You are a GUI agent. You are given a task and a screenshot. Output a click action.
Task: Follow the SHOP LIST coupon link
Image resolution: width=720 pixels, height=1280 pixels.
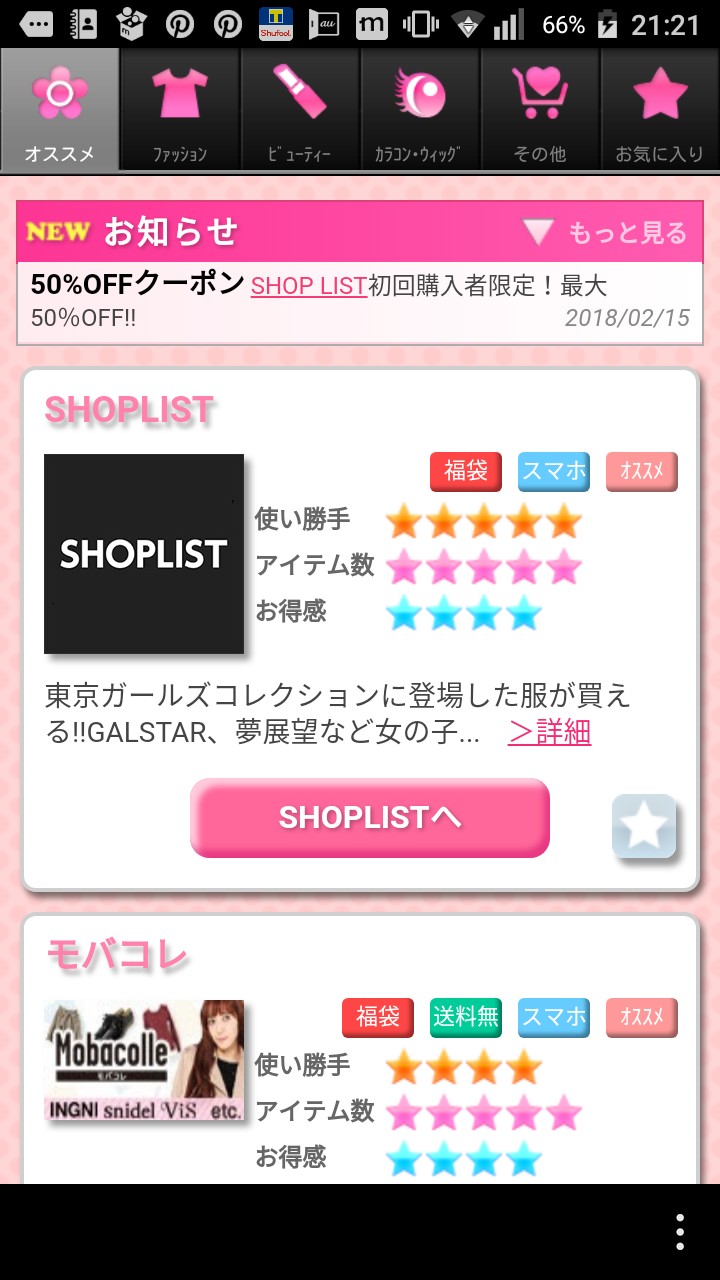pyautogui.click(x=308, y=286)
